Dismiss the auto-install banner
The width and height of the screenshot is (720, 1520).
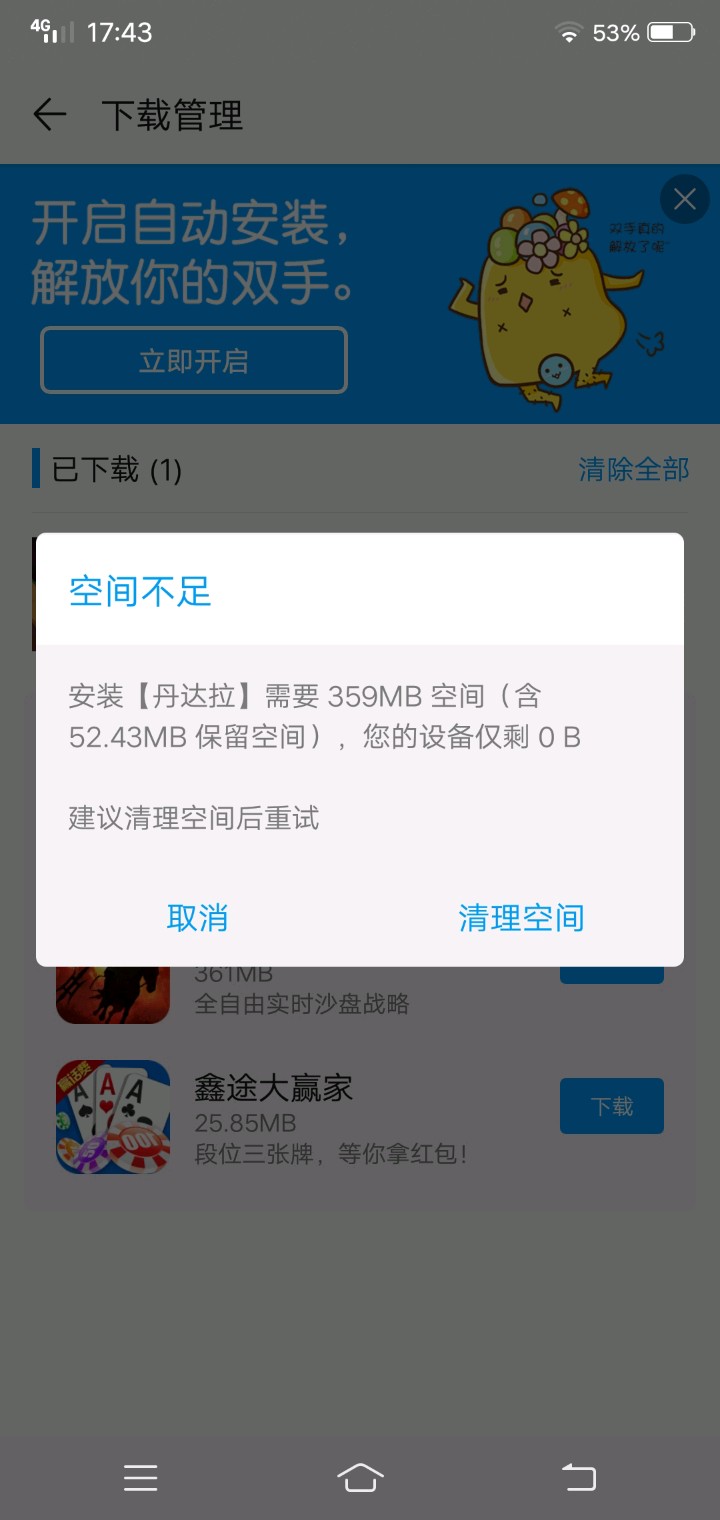pyautogui.click(x=685, y=199)
